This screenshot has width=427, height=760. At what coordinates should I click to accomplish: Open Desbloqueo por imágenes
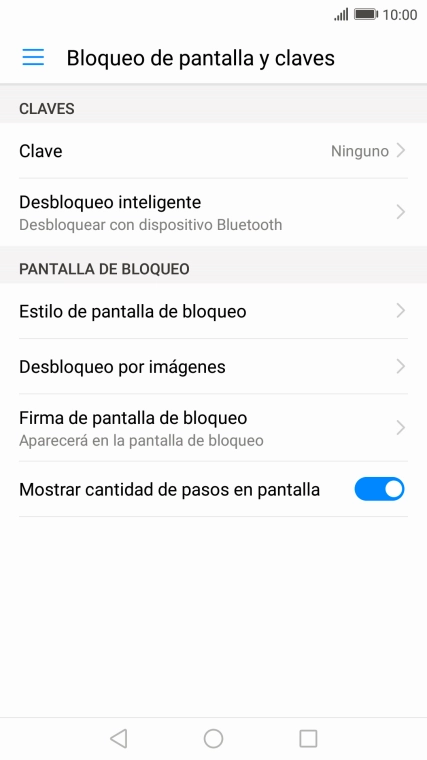[213, 366]
